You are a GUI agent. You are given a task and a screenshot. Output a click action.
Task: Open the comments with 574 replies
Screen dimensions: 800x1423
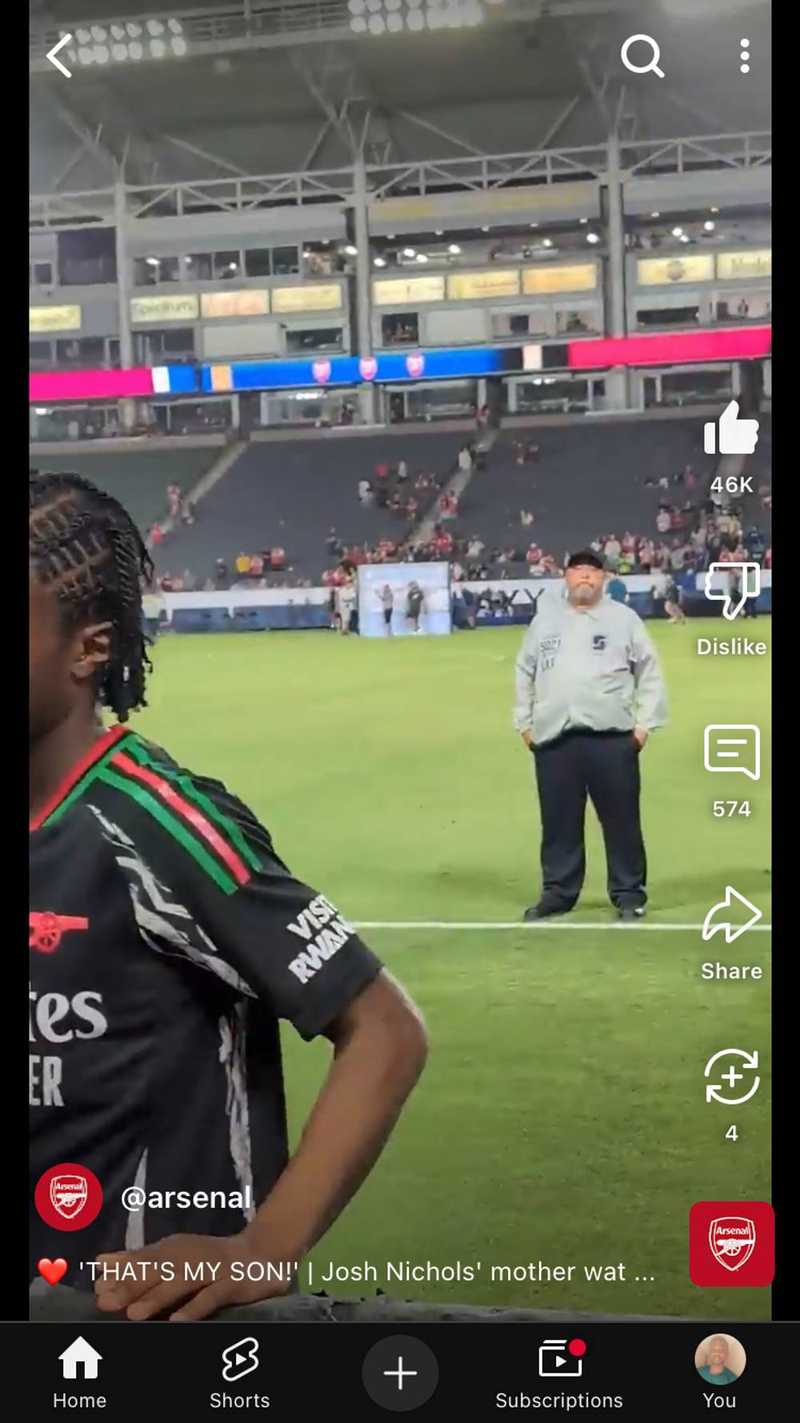click(731, 754)
